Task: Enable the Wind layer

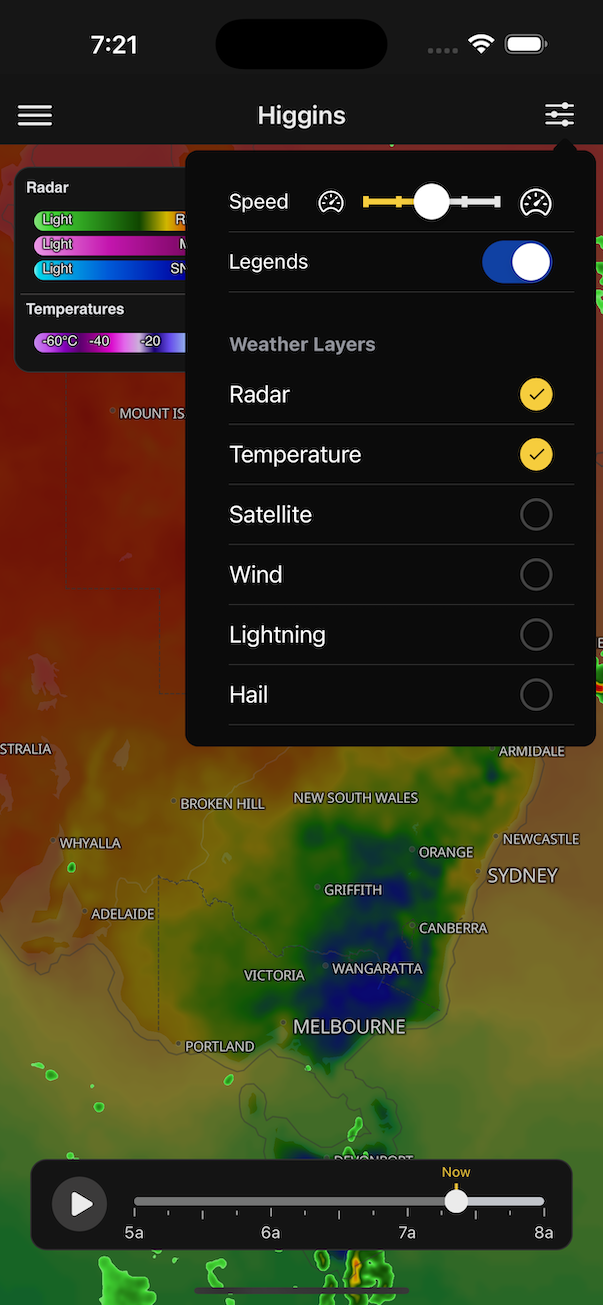Action: [x=536, y=575]
